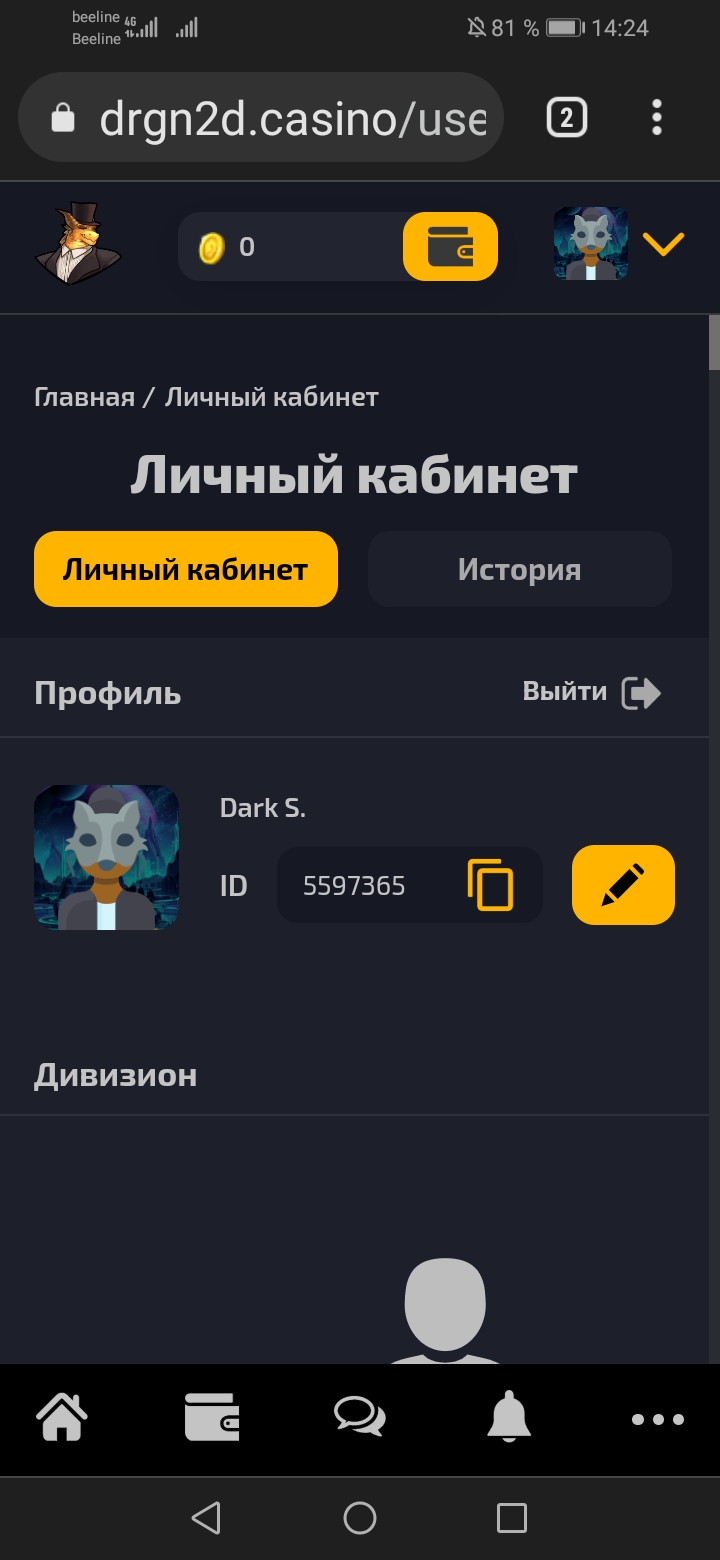The height and width of the screenshot is (1560, 720).
Task: Open the chat from the bottom bar
Action: 359,1418
